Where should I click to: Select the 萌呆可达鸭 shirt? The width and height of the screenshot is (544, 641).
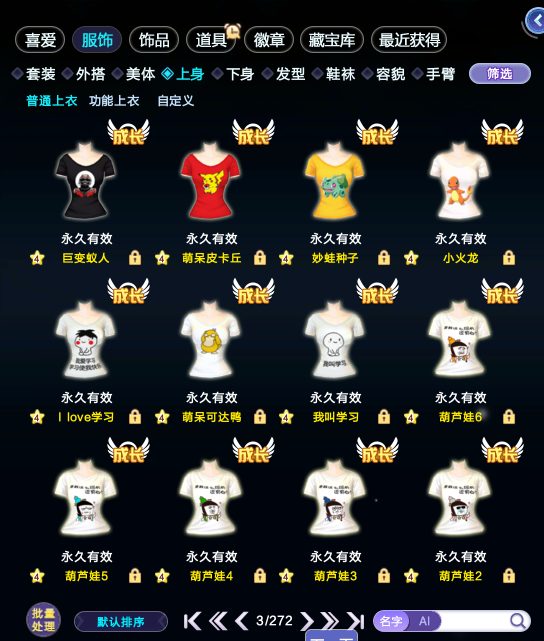coord(210,339)
